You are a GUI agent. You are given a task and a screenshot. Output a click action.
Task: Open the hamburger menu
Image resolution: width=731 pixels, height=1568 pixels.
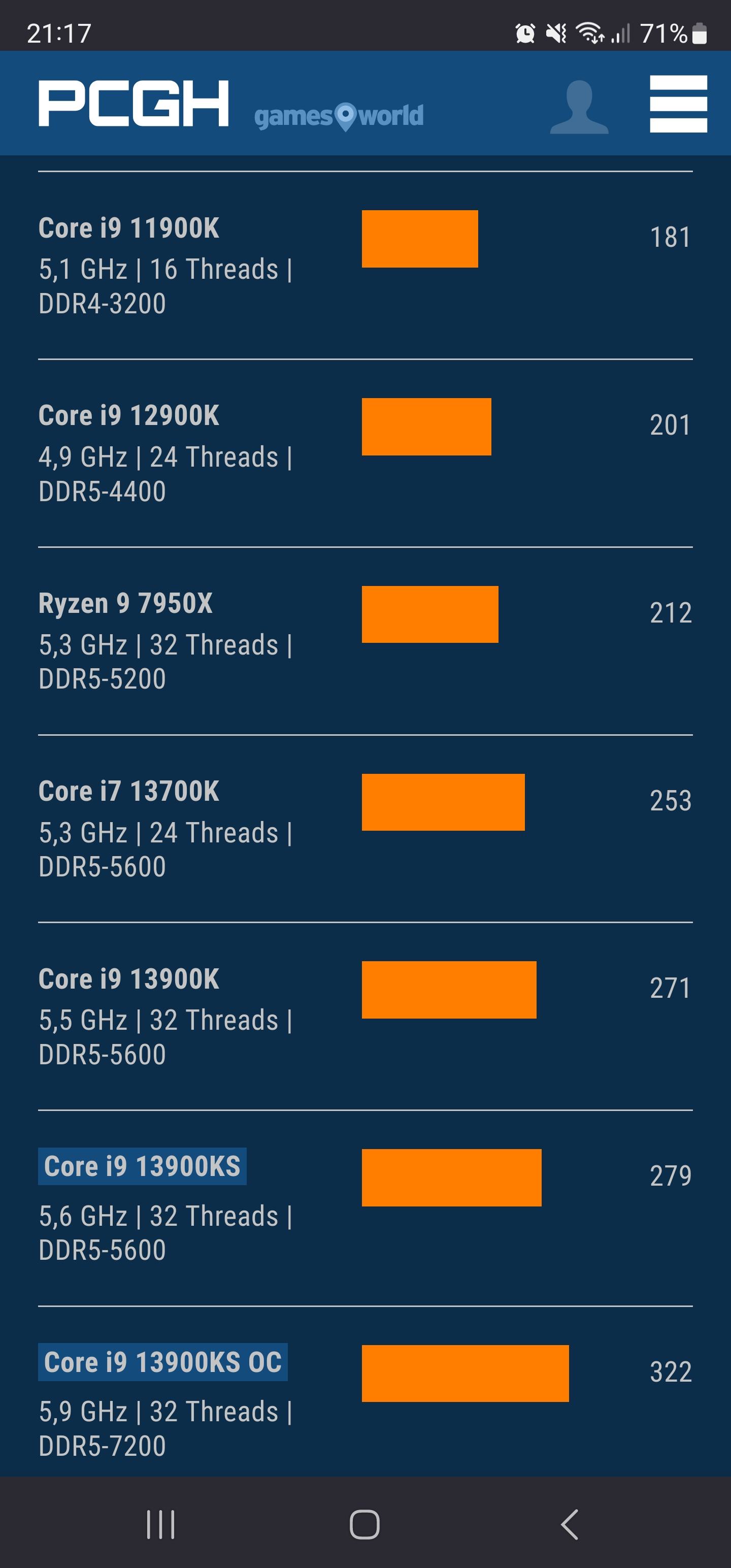pyautogui.click(x=678, y=104)
